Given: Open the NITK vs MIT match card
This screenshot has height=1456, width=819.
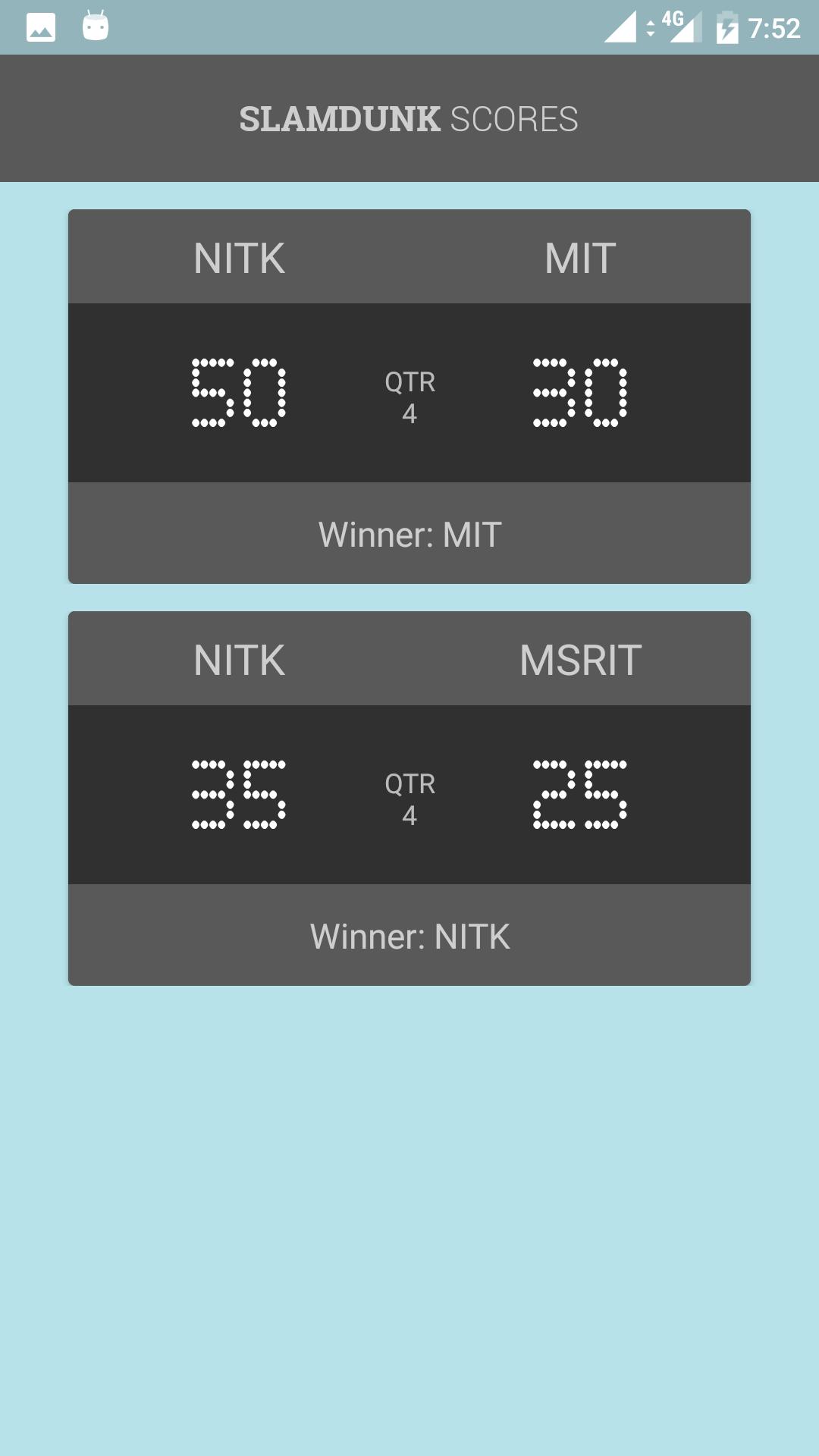Looking at the screenshot, I should (x=409, y=396).
